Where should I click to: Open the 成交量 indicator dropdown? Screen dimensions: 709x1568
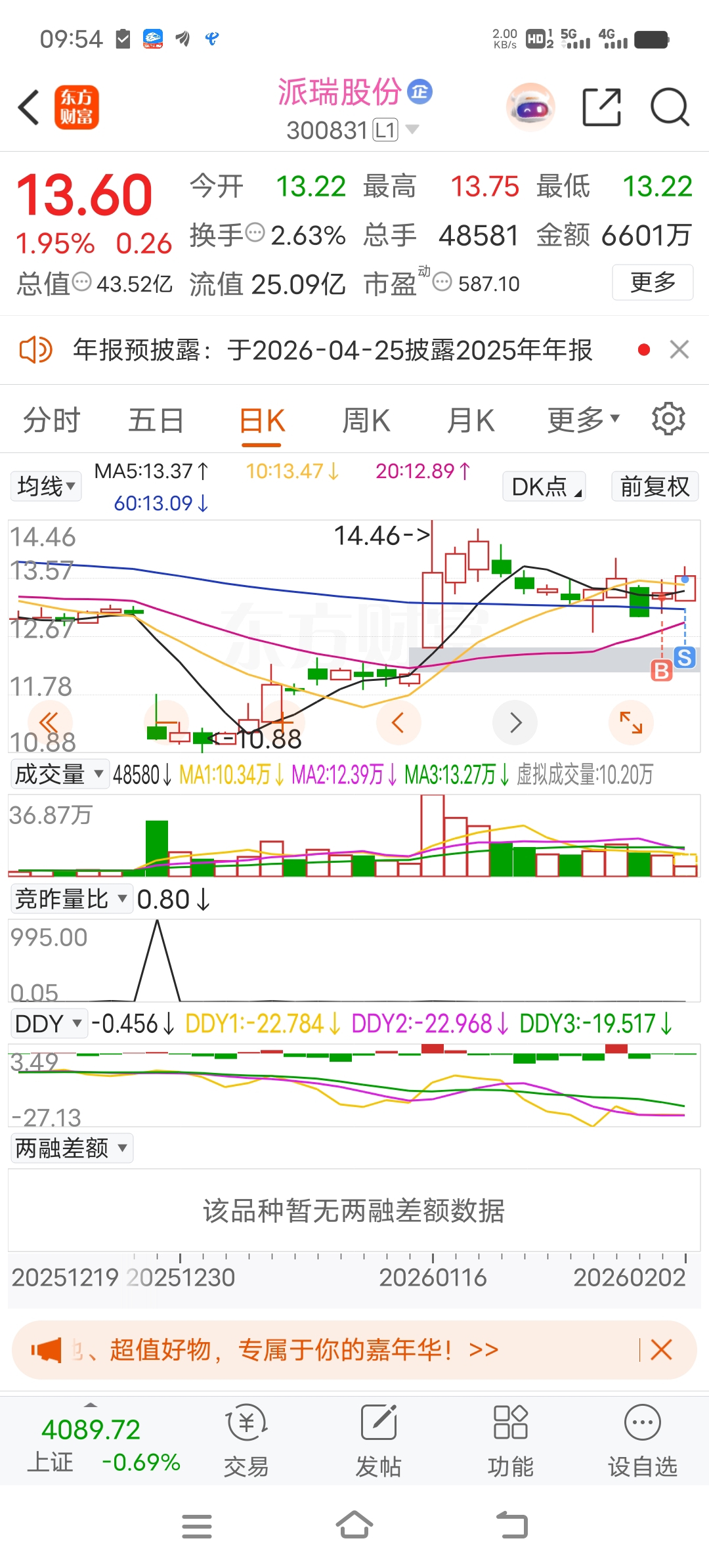[x=59, y=774]
